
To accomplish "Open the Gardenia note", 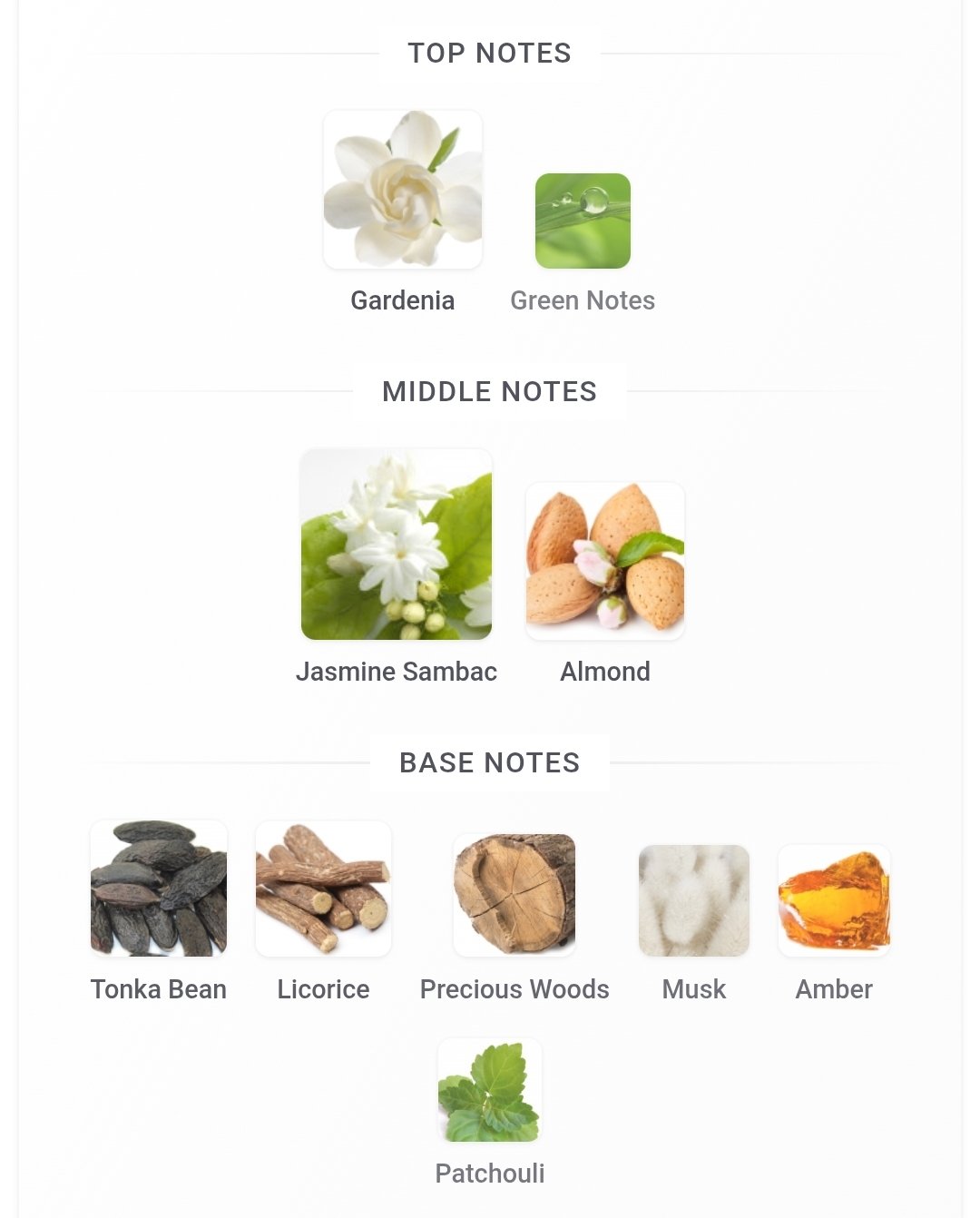I will [x=403, y=191].
